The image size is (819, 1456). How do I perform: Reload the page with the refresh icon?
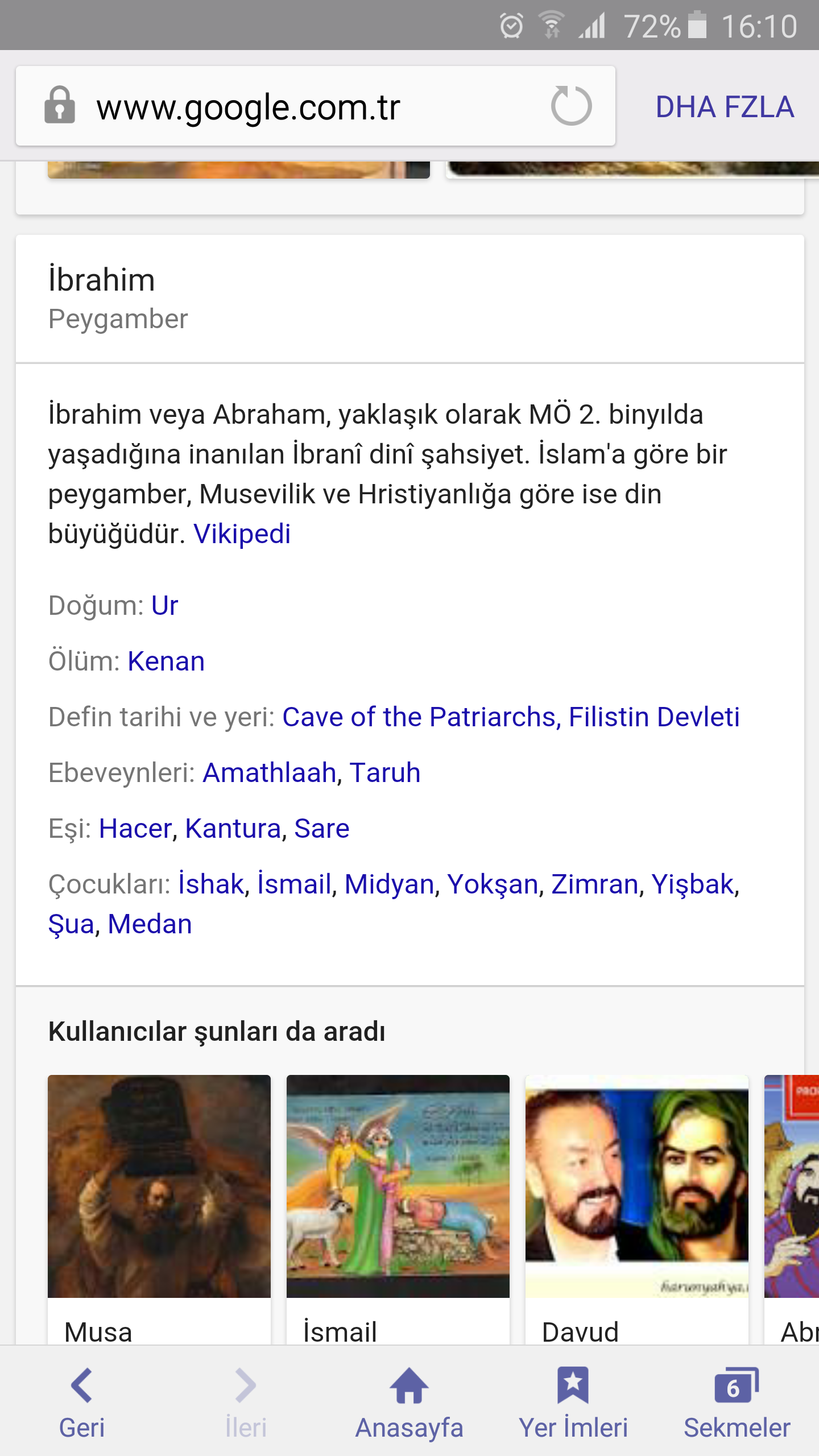pyautogui.click(x=571, y=106)
